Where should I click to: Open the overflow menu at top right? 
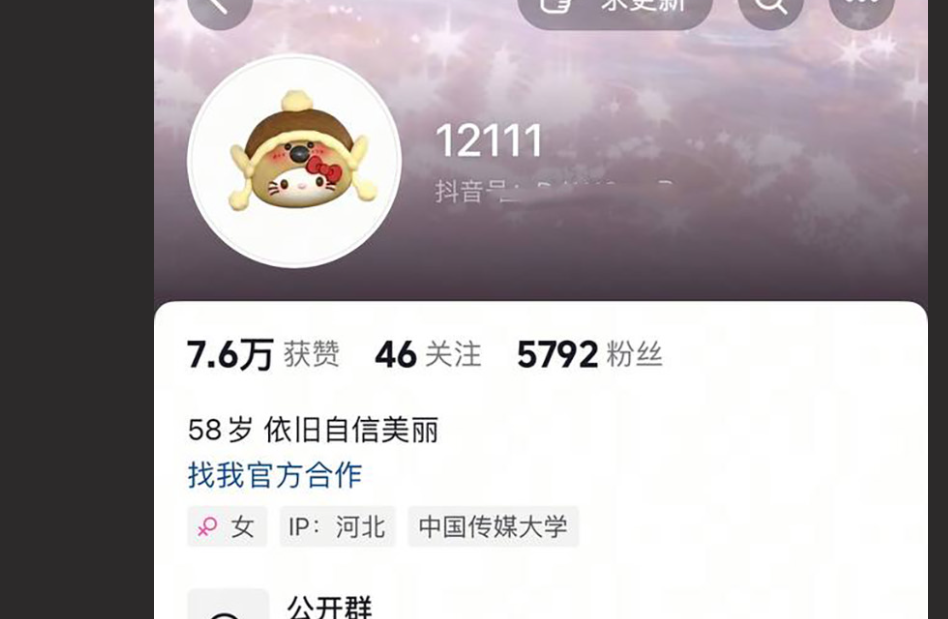(x=861, y=8)
